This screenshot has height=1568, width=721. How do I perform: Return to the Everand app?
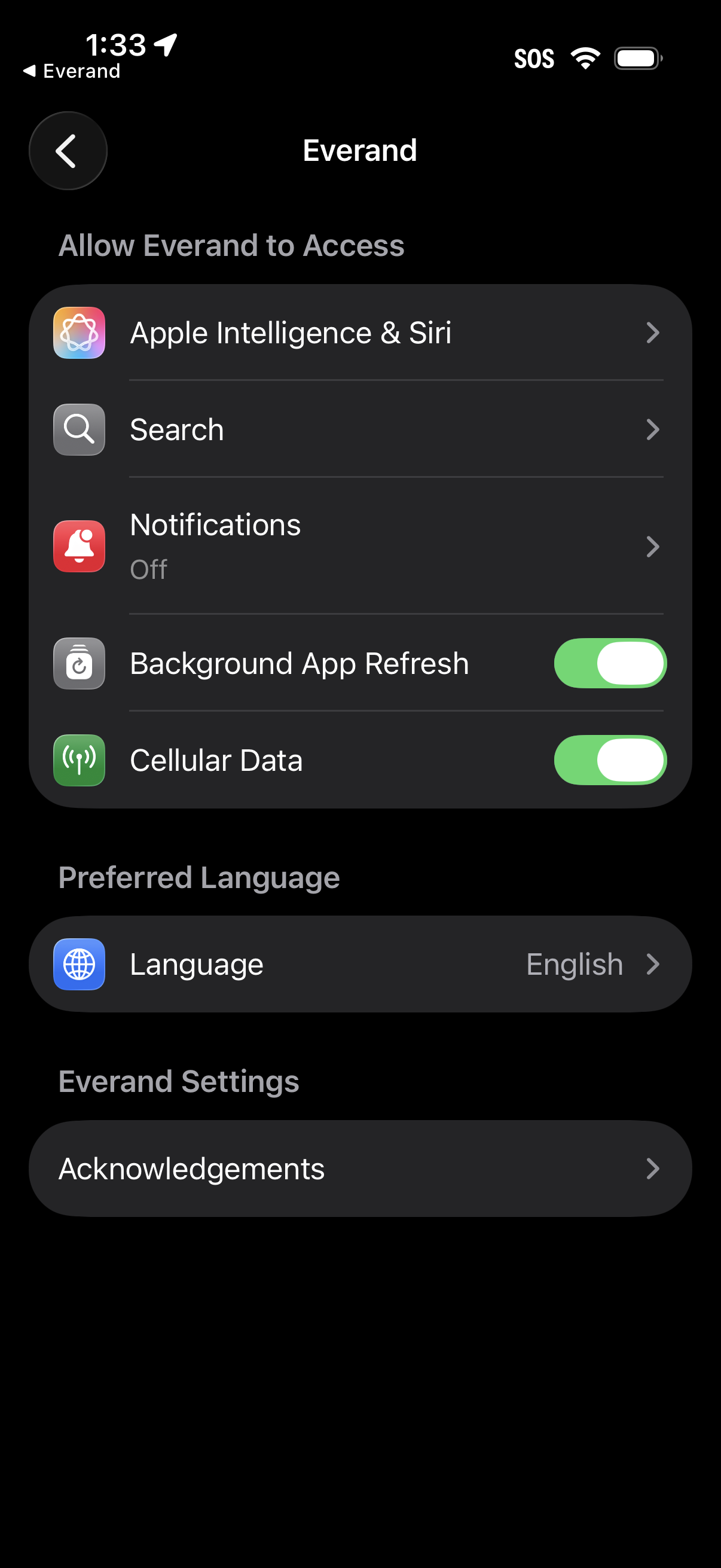point(72,71)
